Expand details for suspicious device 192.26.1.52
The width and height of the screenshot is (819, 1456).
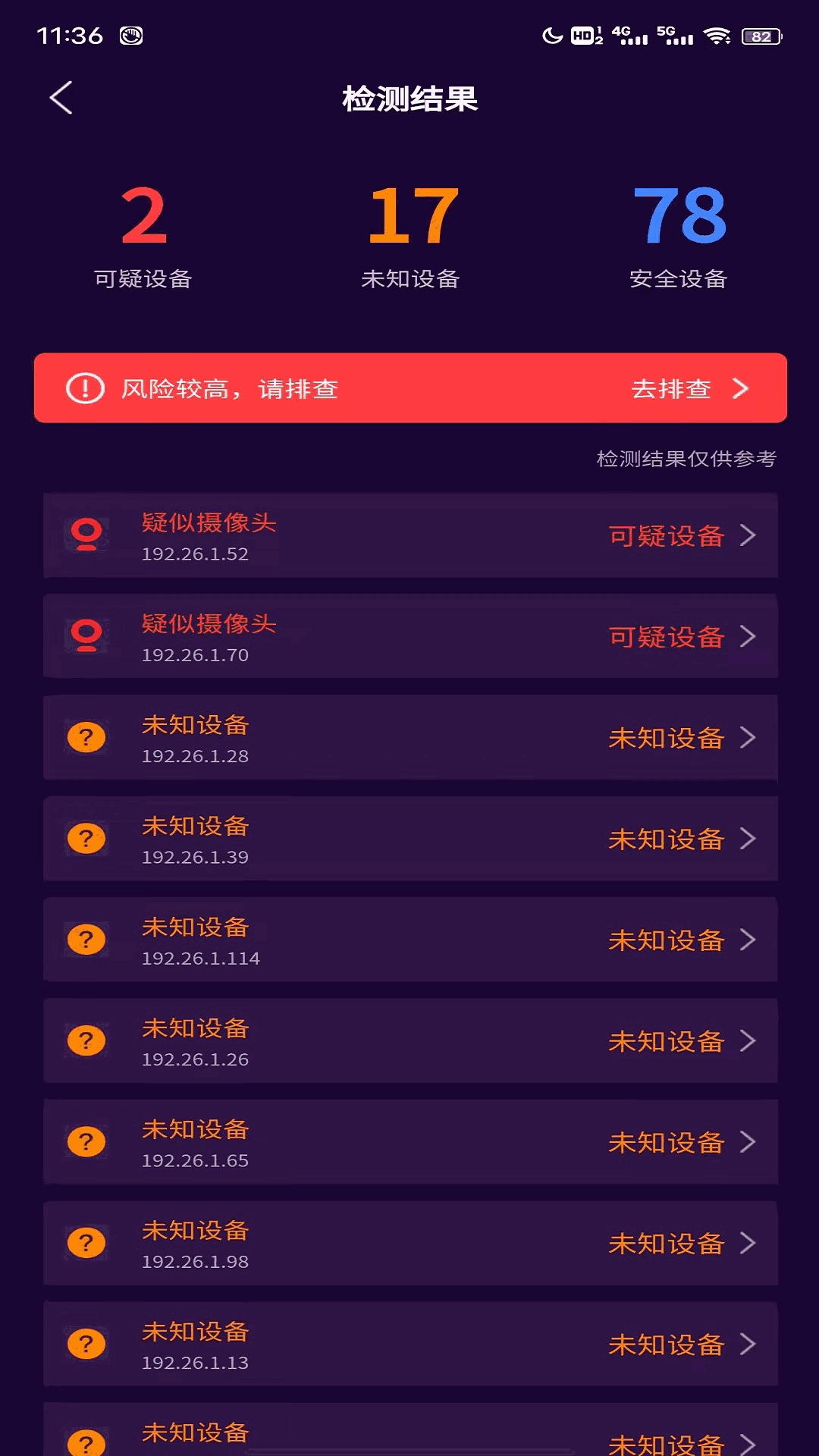pyautogui.click(x=747, y=535)
